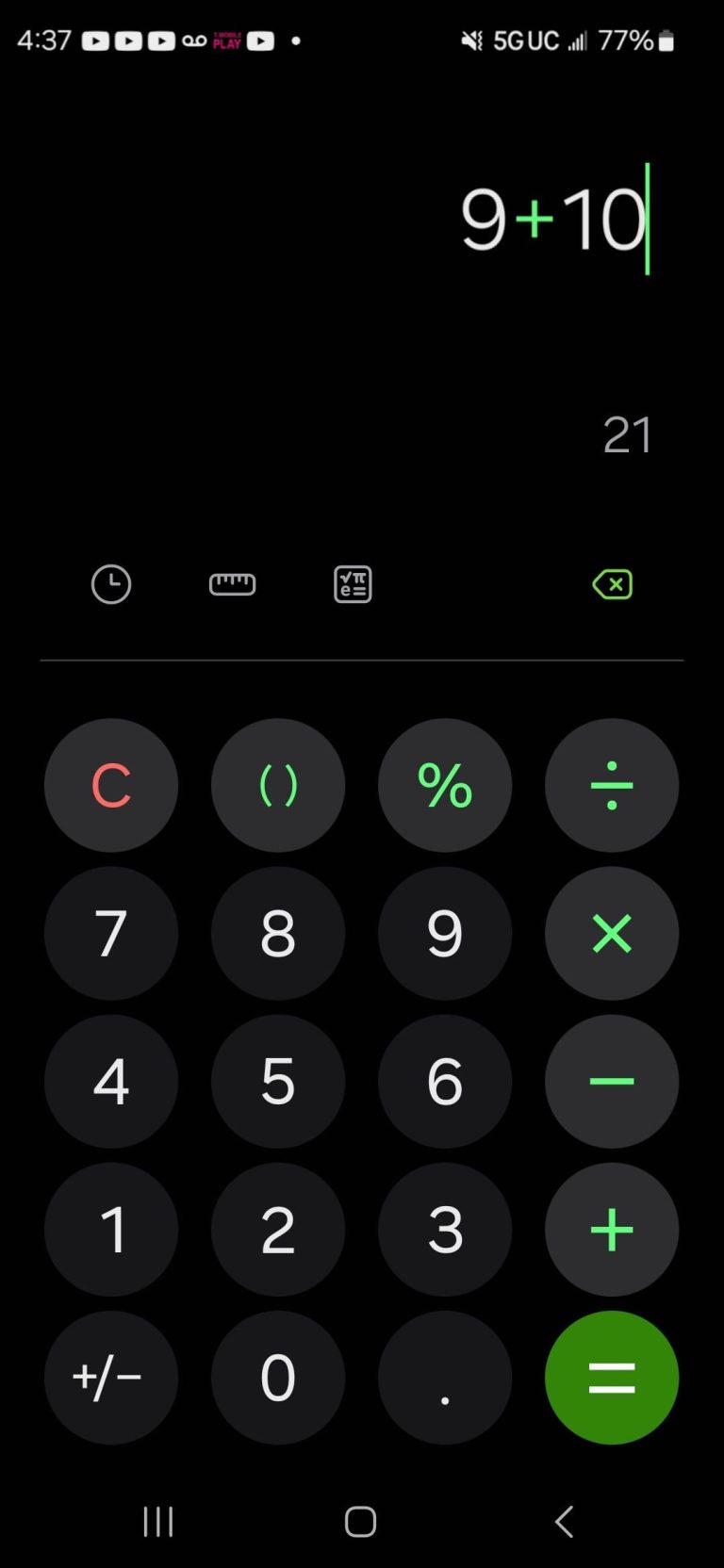Select the plus operator
The width and height of the screenshot is (724, 1568).
[612, 1229]
